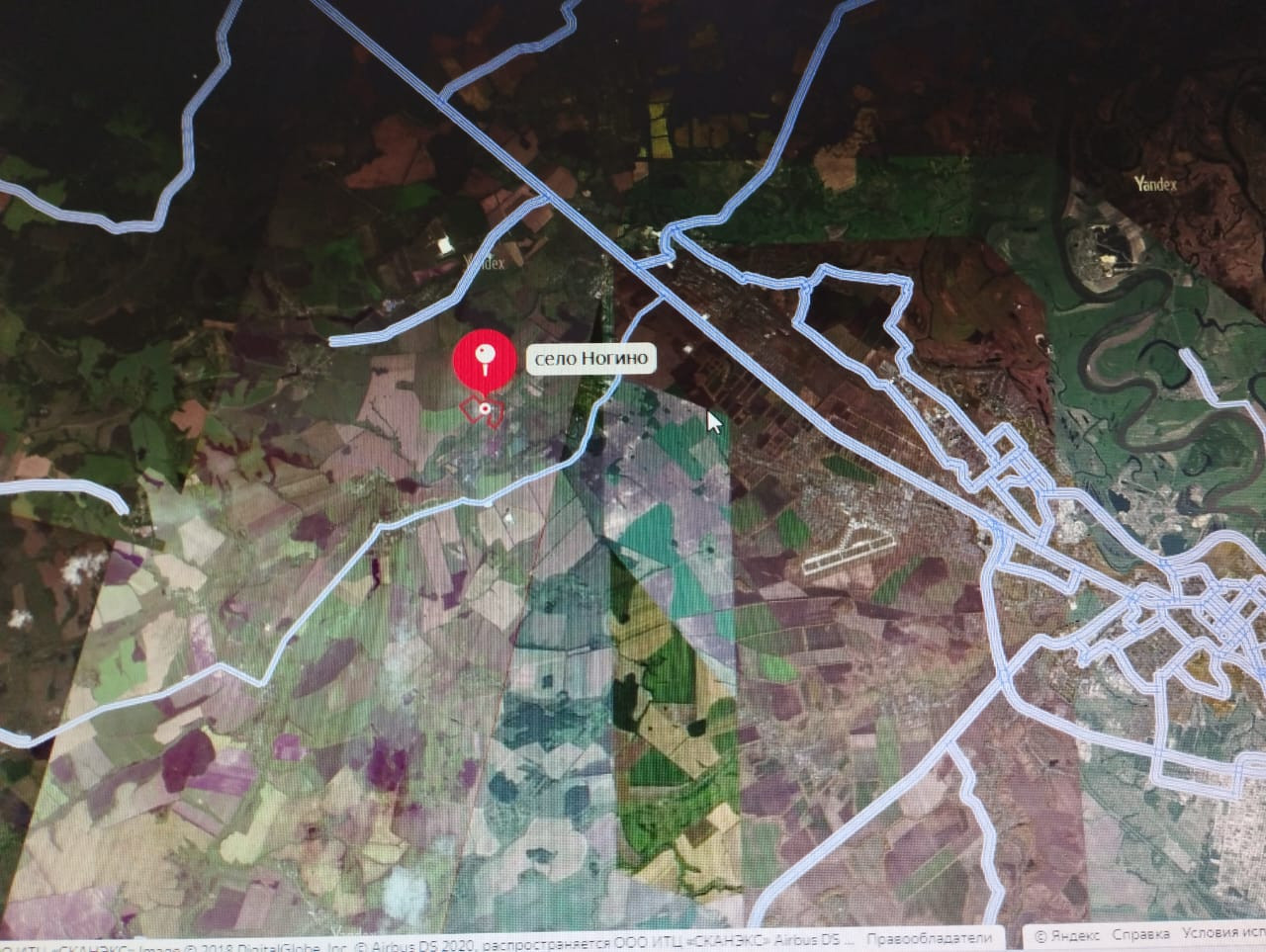Open the © Яндекс link

1066,935
